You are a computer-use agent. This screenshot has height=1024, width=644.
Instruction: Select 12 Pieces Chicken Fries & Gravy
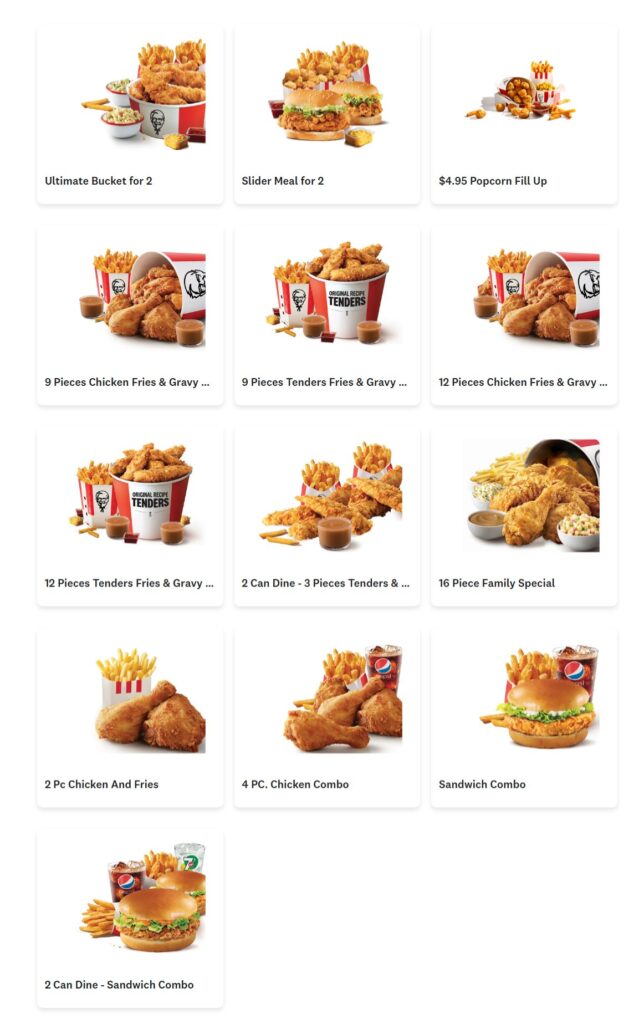(x=524, y=315)
